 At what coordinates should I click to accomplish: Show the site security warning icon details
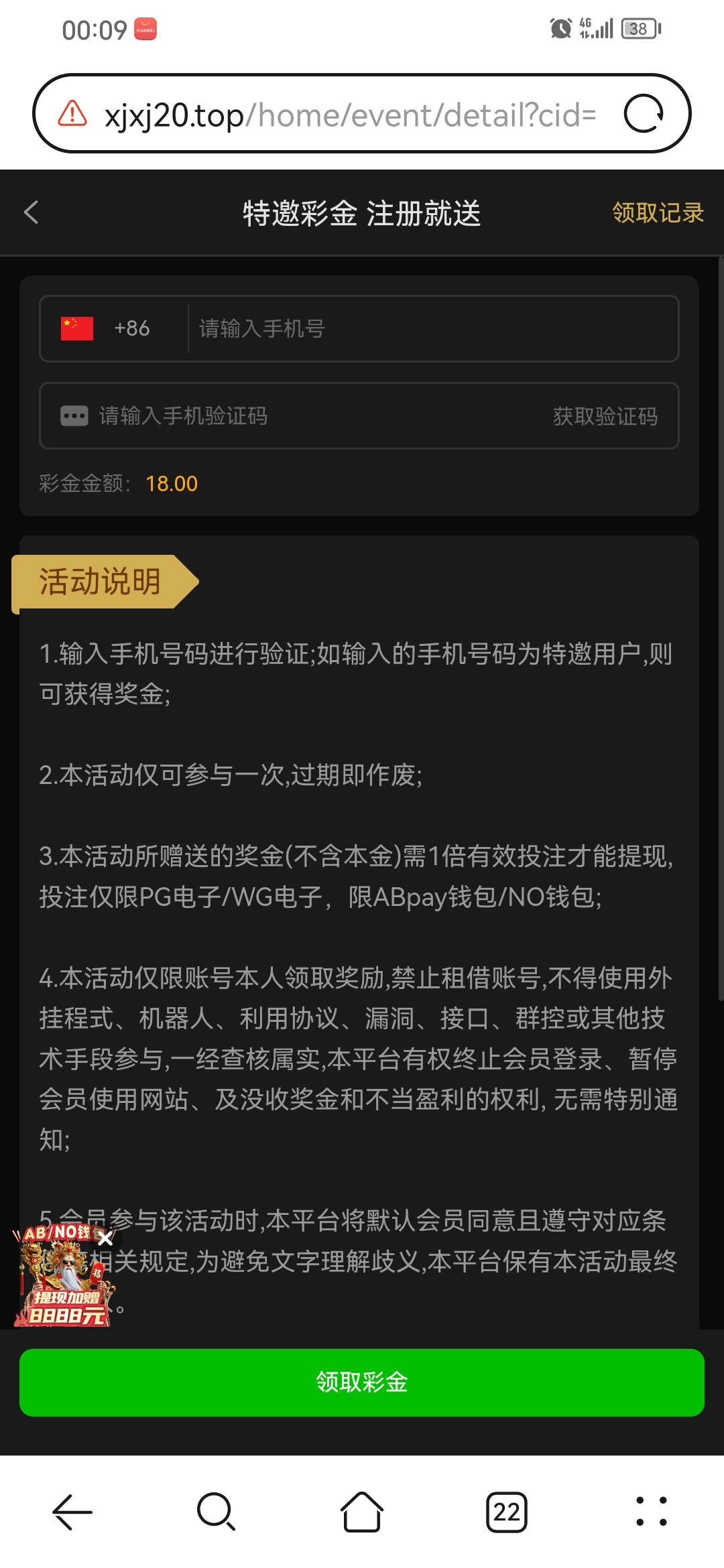tap(72, 114)
